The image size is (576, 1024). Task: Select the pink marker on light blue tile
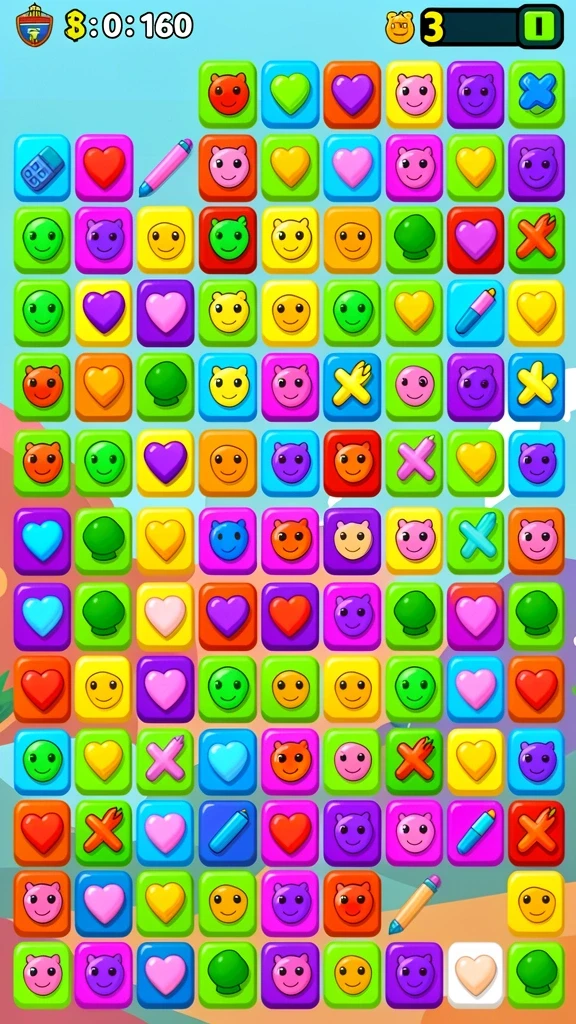475,313
